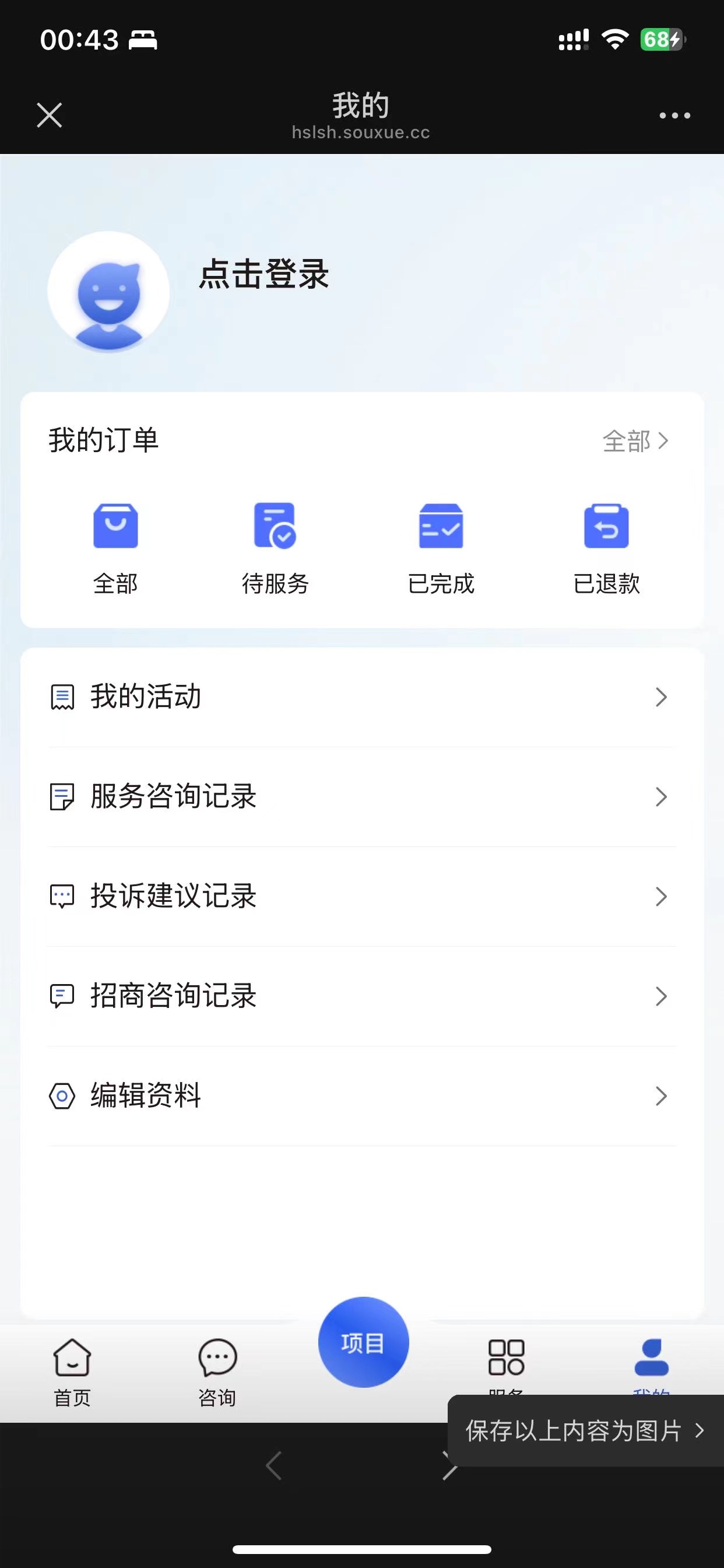This screenshot has width=724, height=1568.
Task: Open the three-dot more menu
Action: (x=674, y=115)
